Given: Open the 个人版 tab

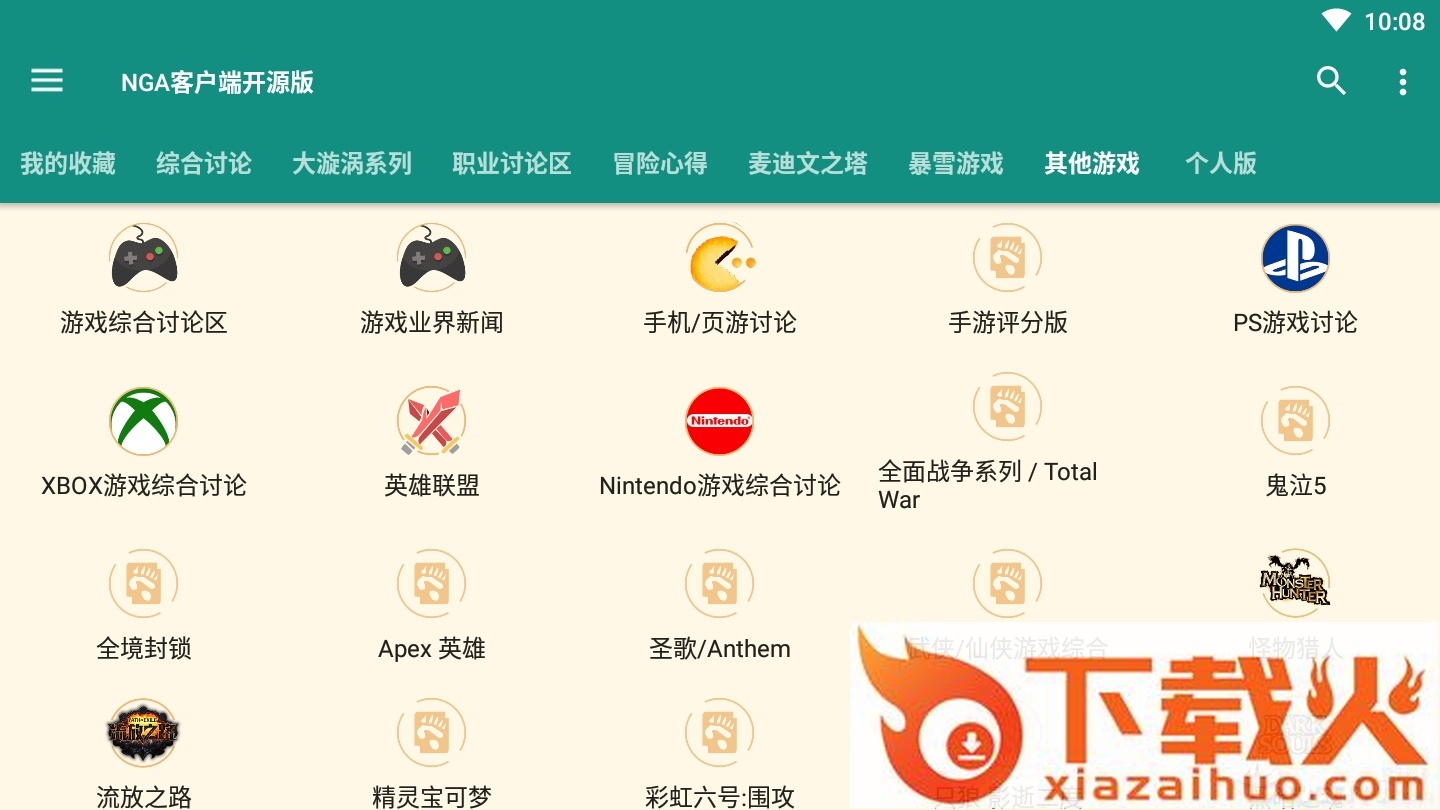Looking at the screenshot, I should coord(1221,163).
